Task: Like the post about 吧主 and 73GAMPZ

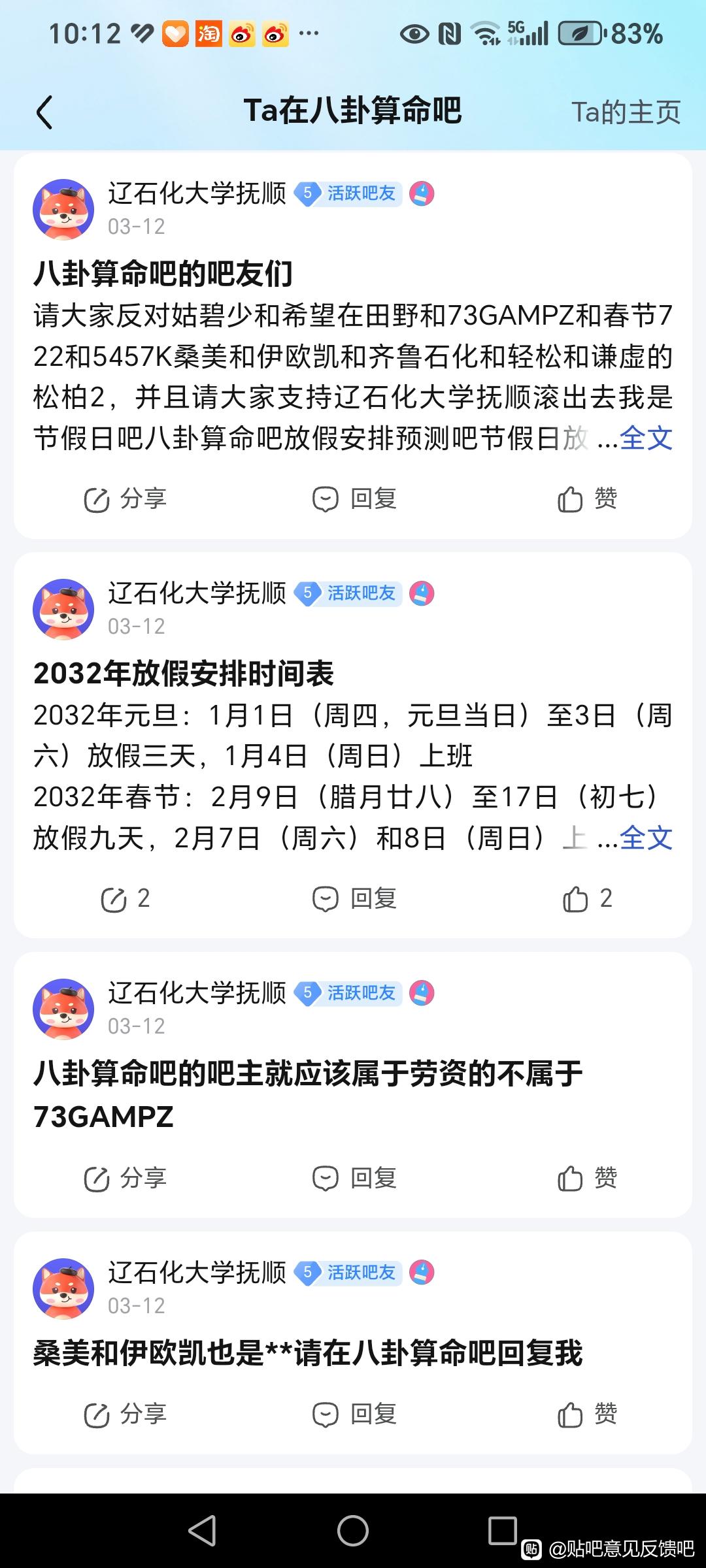Action: tap(587, 1179)
